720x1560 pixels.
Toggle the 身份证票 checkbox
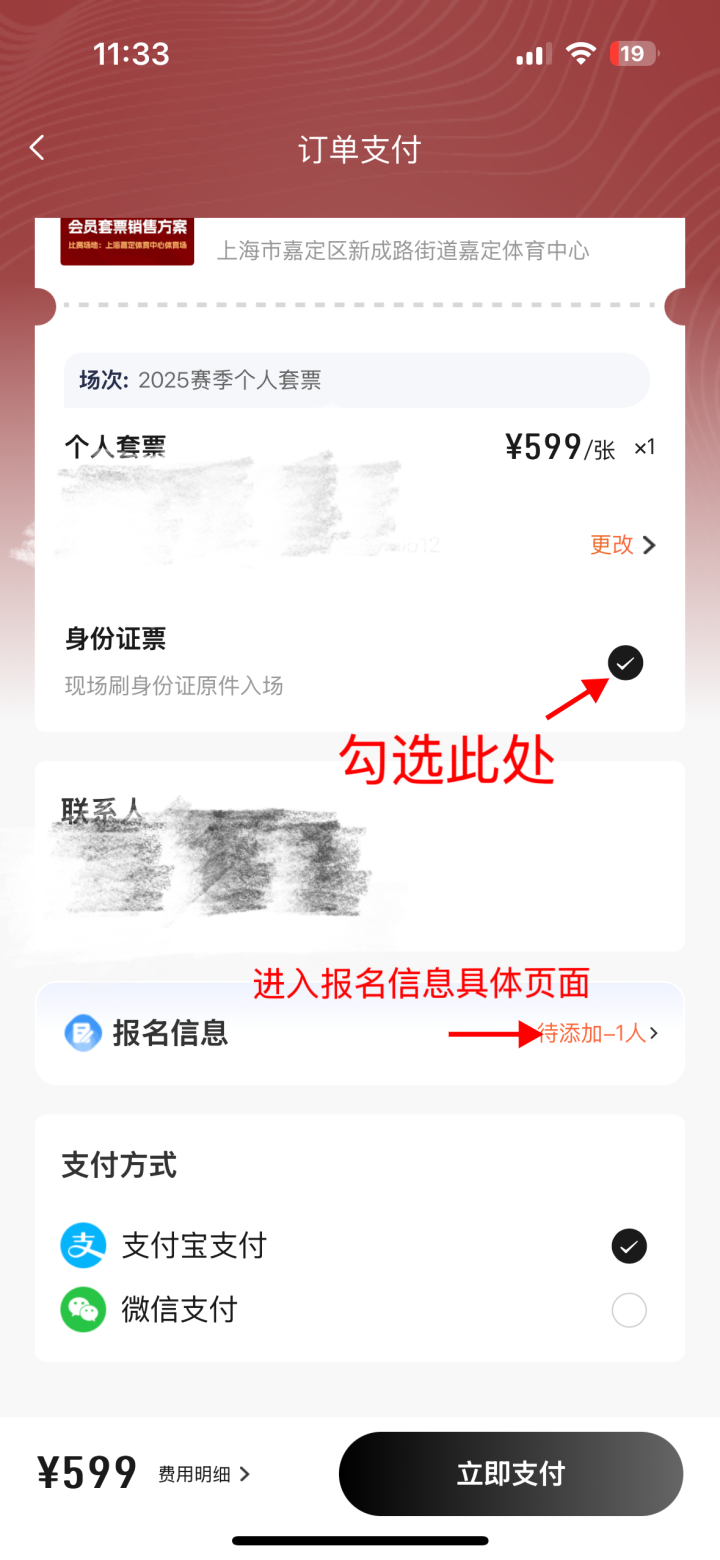click(626, 662)
